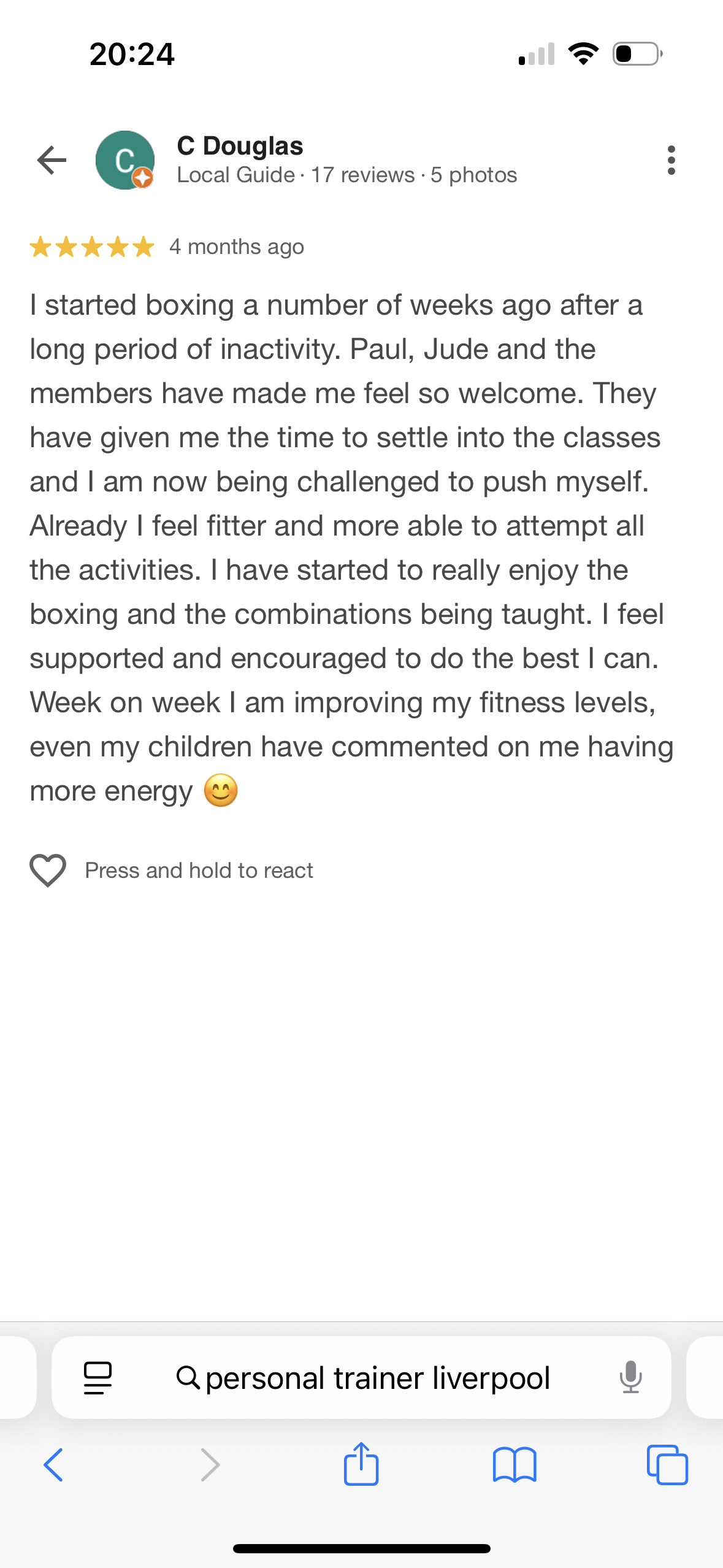The width and height of the screenshot is (723, 1568).
Task: Open Safari bookmarks
Action: point(514,1465)
